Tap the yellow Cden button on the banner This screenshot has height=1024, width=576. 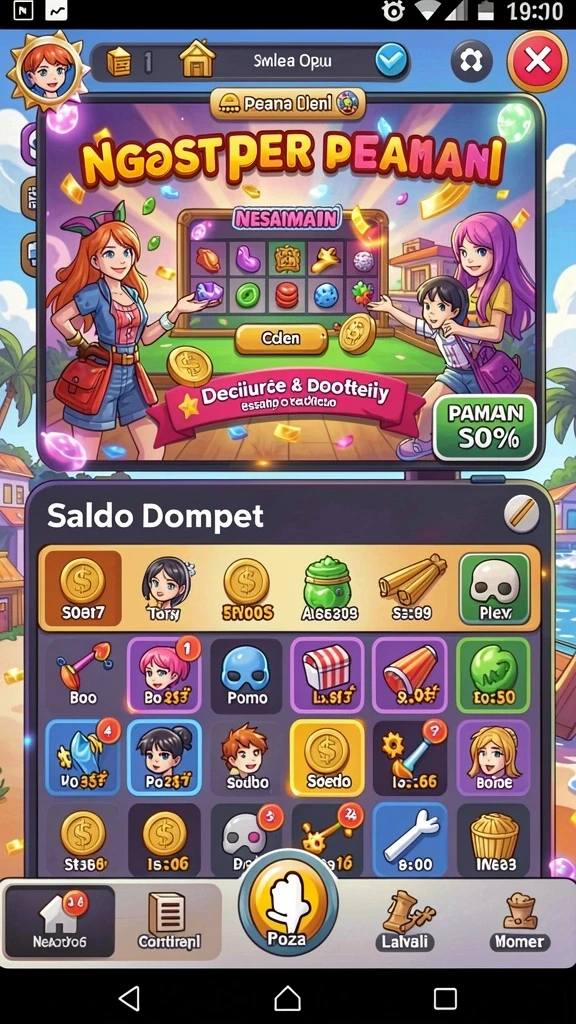[x=281, y=339]
